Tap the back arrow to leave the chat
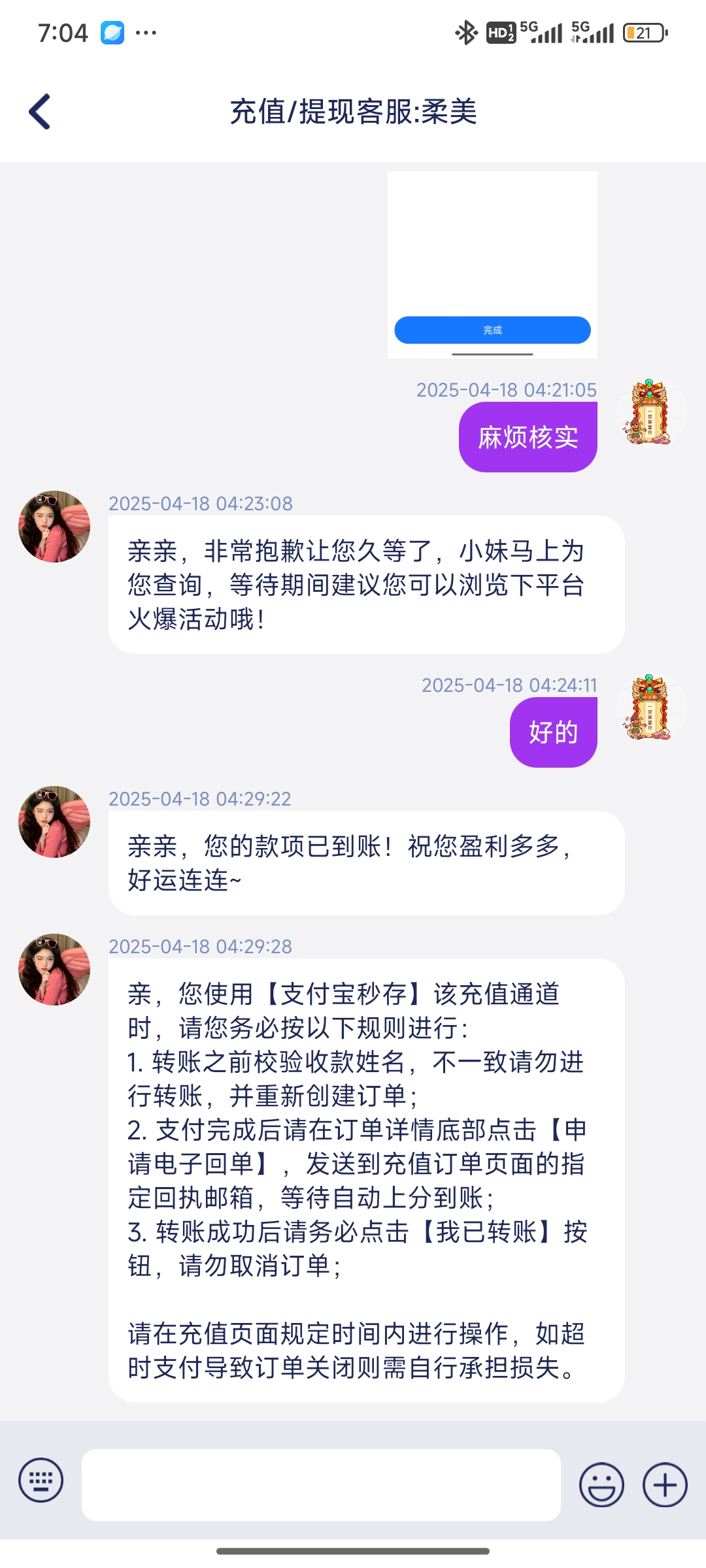 point(41,111)
